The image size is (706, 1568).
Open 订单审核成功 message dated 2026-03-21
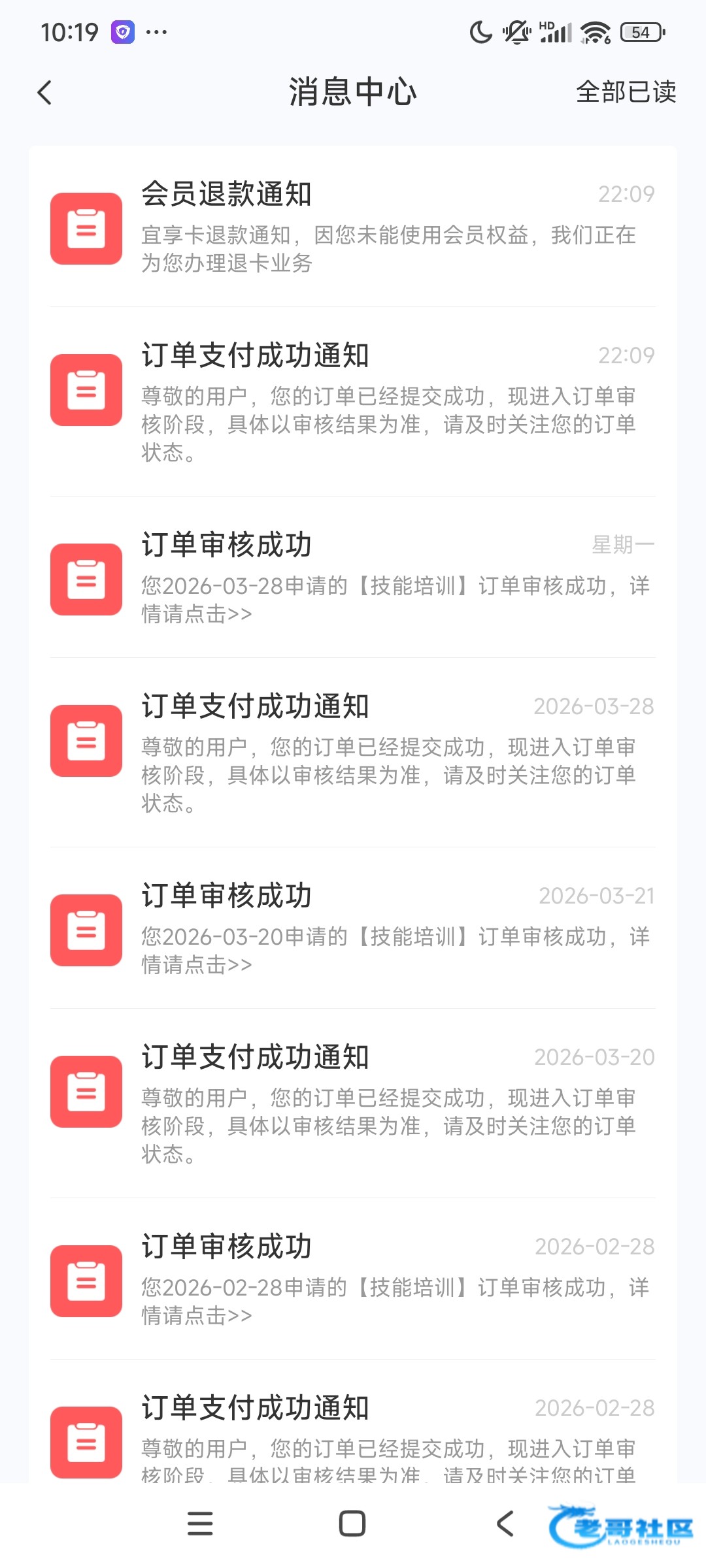point(353,928)
